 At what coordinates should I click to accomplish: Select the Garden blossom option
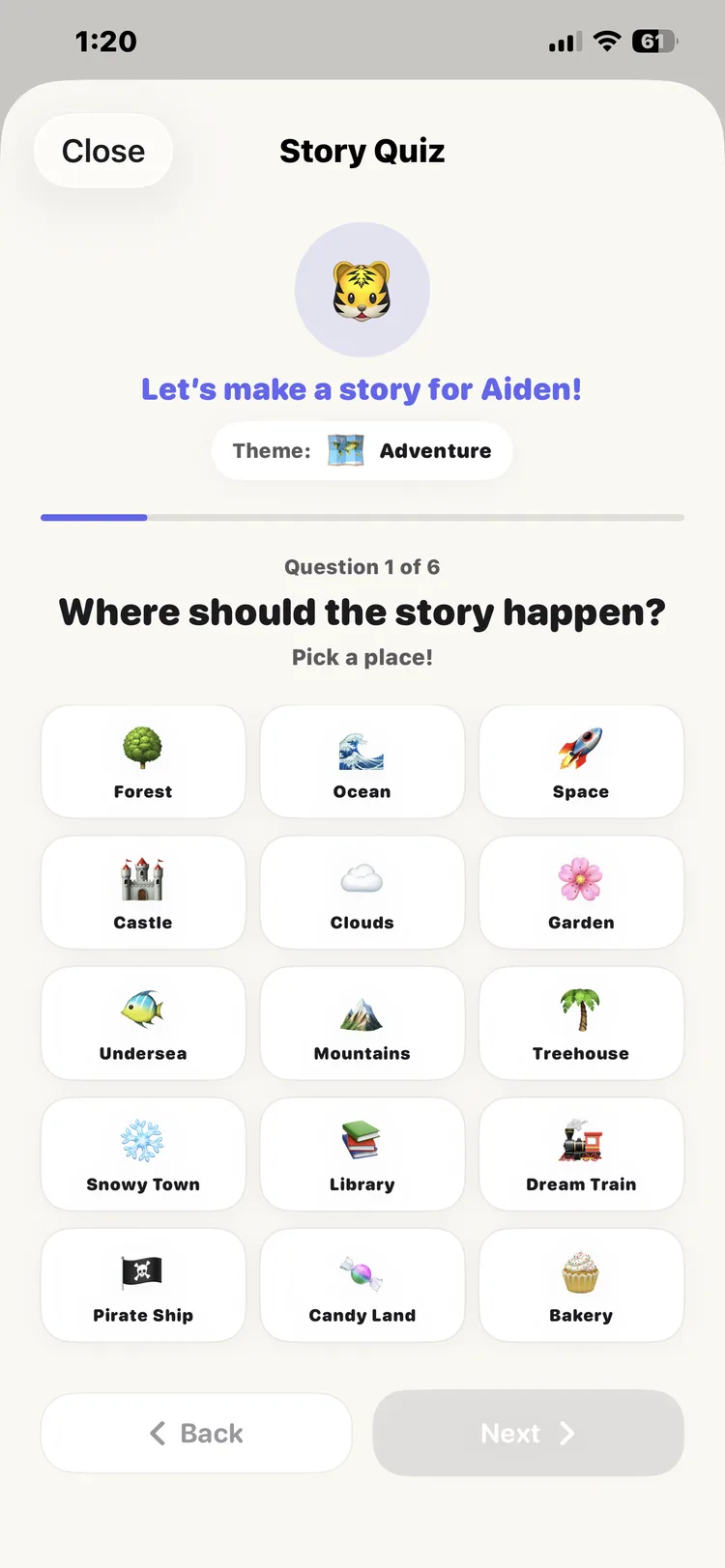click(581, 892)
